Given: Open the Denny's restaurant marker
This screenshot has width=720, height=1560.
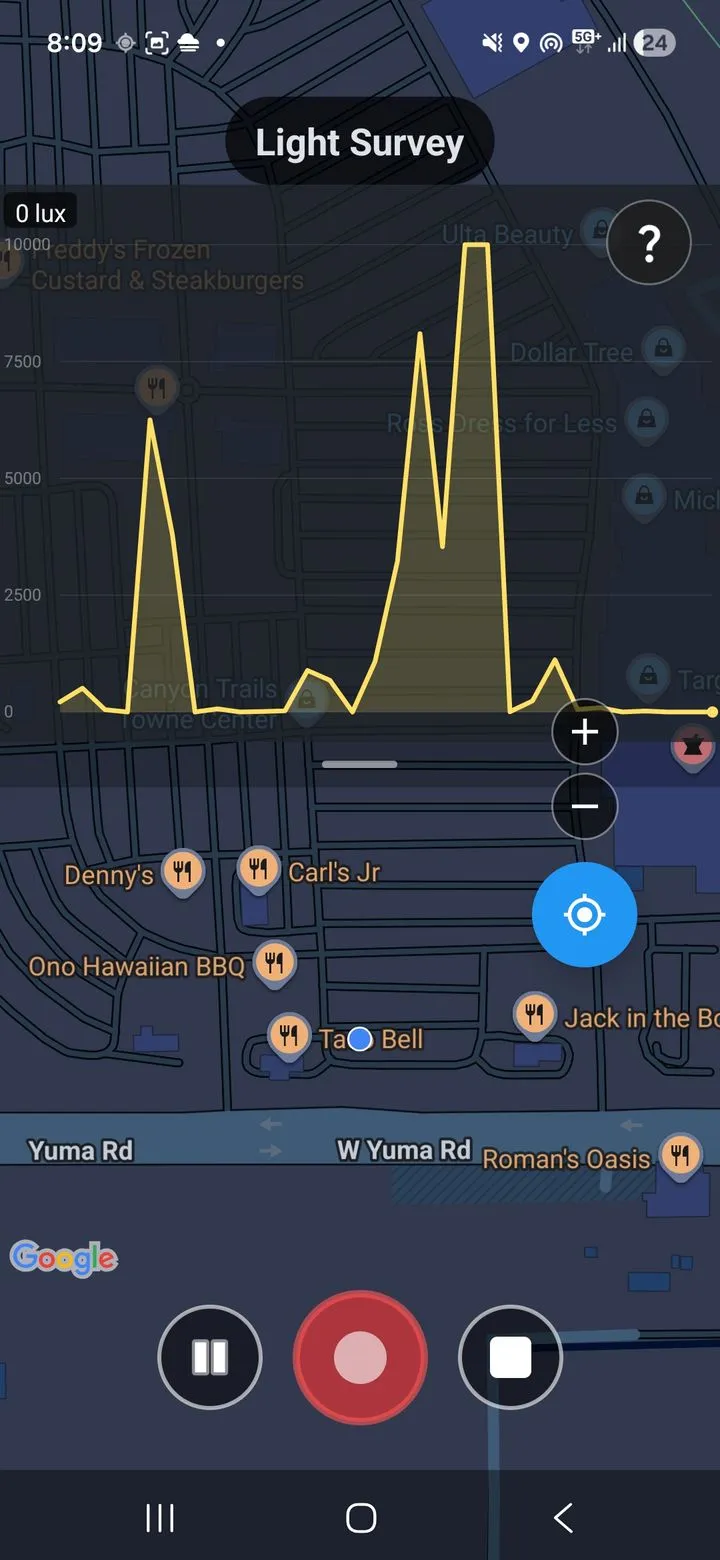Looking at the screenshot, I should pyautogui.click(x=182, y=872).
